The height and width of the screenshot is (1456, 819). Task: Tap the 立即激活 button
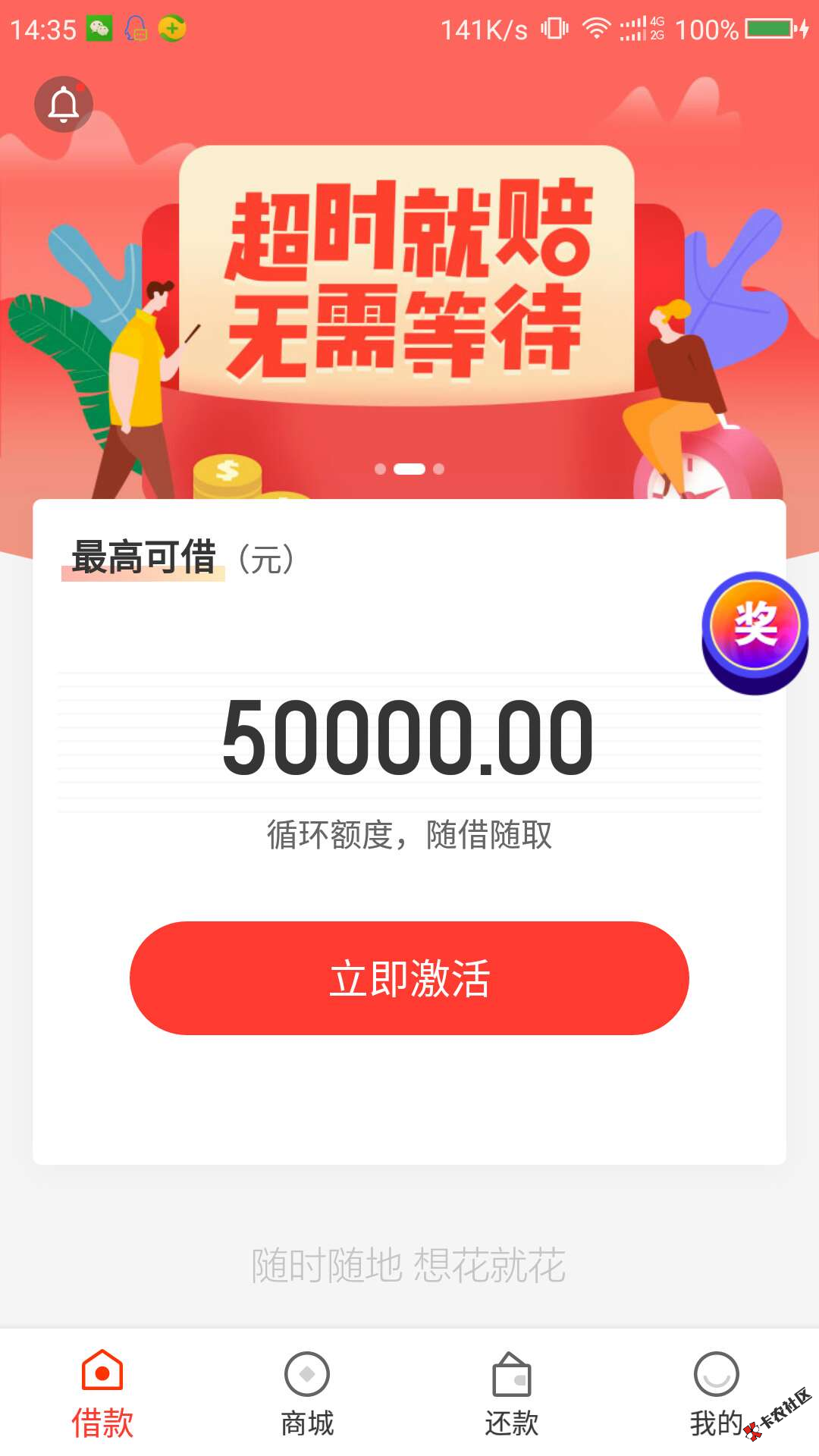tap(409, 978)
